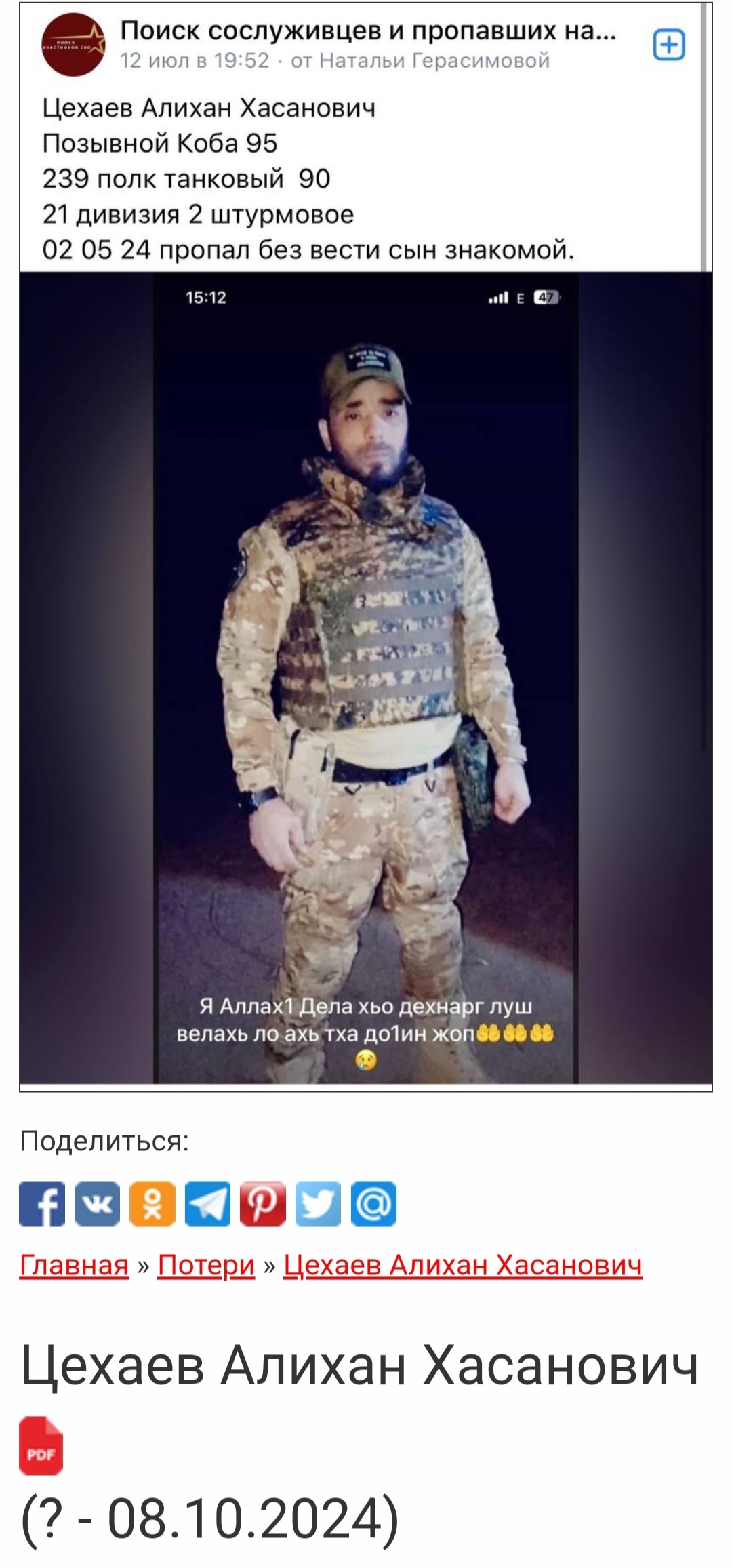
Task: Share this page through Telegram
Action: [207, 1203]
